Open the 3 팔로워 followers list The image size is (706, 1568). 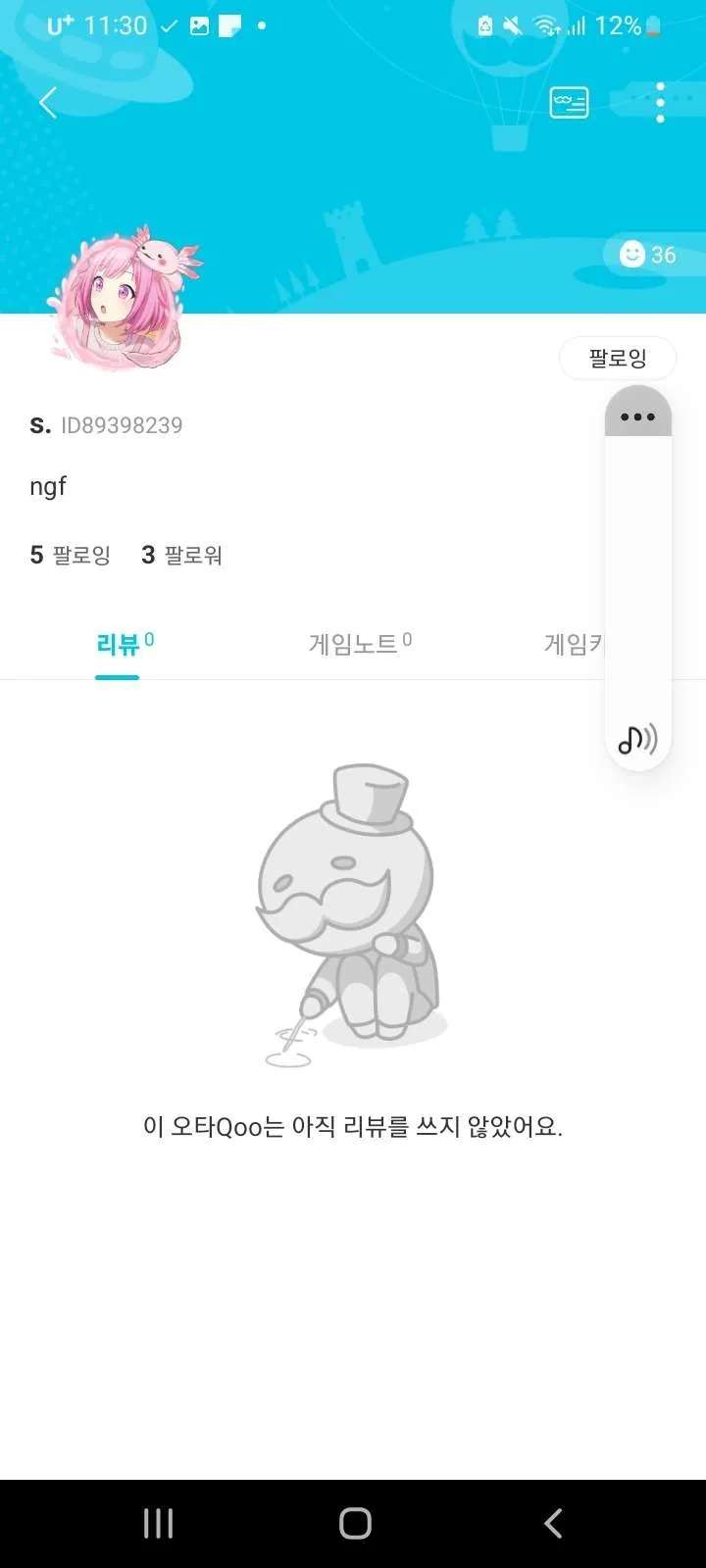click(182, 555)
